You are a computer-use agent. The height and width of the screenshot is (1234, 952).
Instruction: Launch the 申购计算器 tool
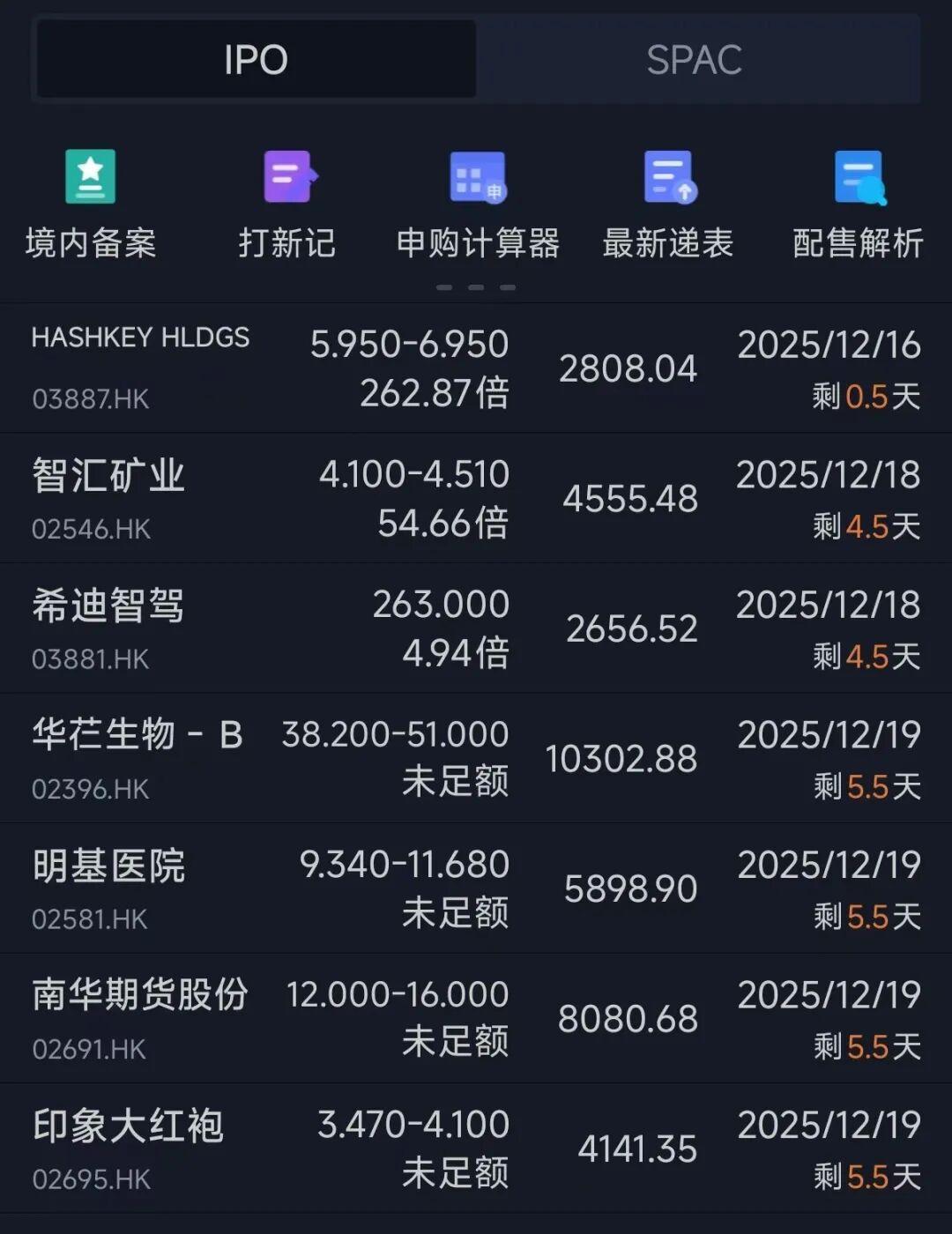[478, 204]
